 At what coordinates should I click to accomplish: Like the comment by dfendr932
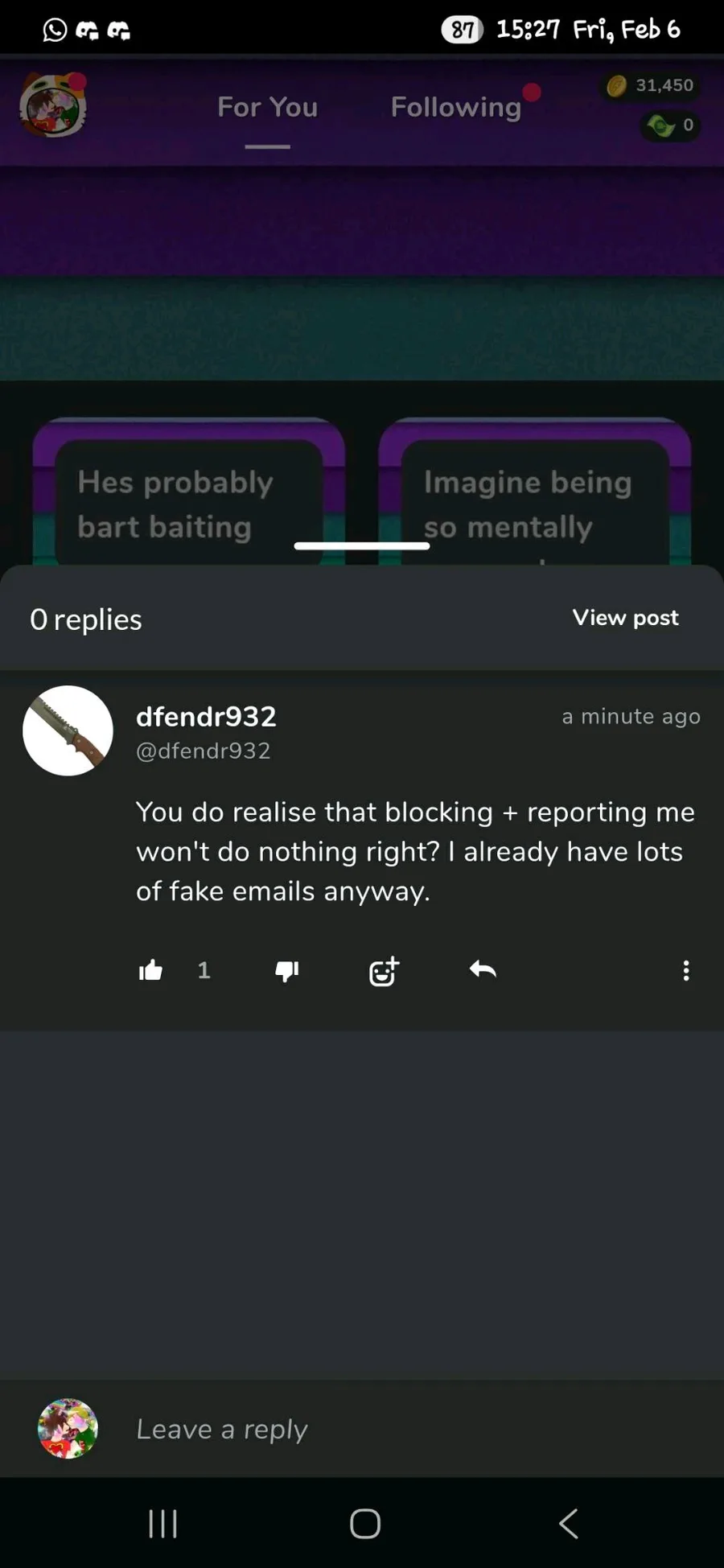point(150,971)
